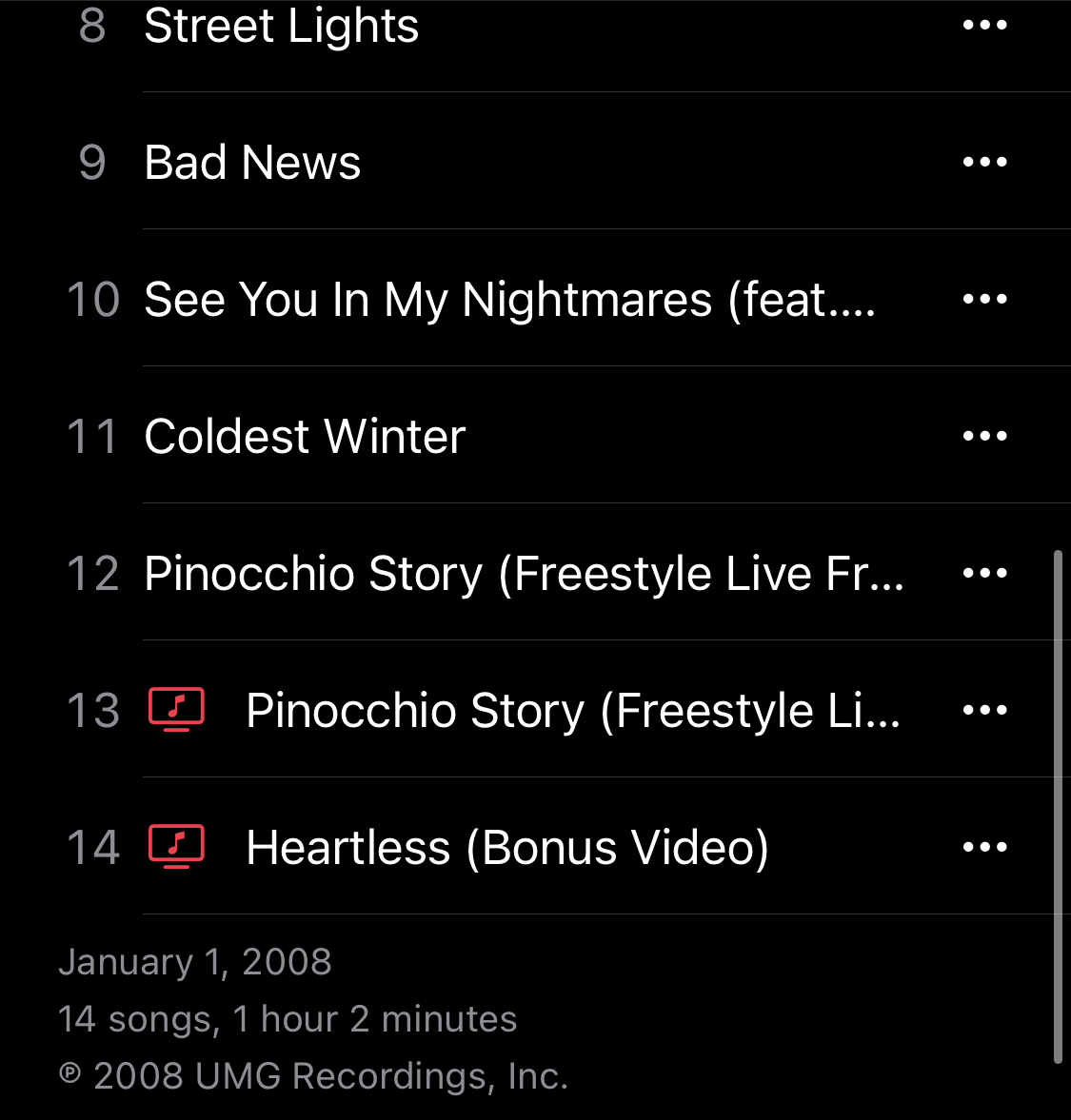Viewport: 1071px width, 1120px height.
Task: Play See You In My Nightmares
Action: click(x=509, y=299)
